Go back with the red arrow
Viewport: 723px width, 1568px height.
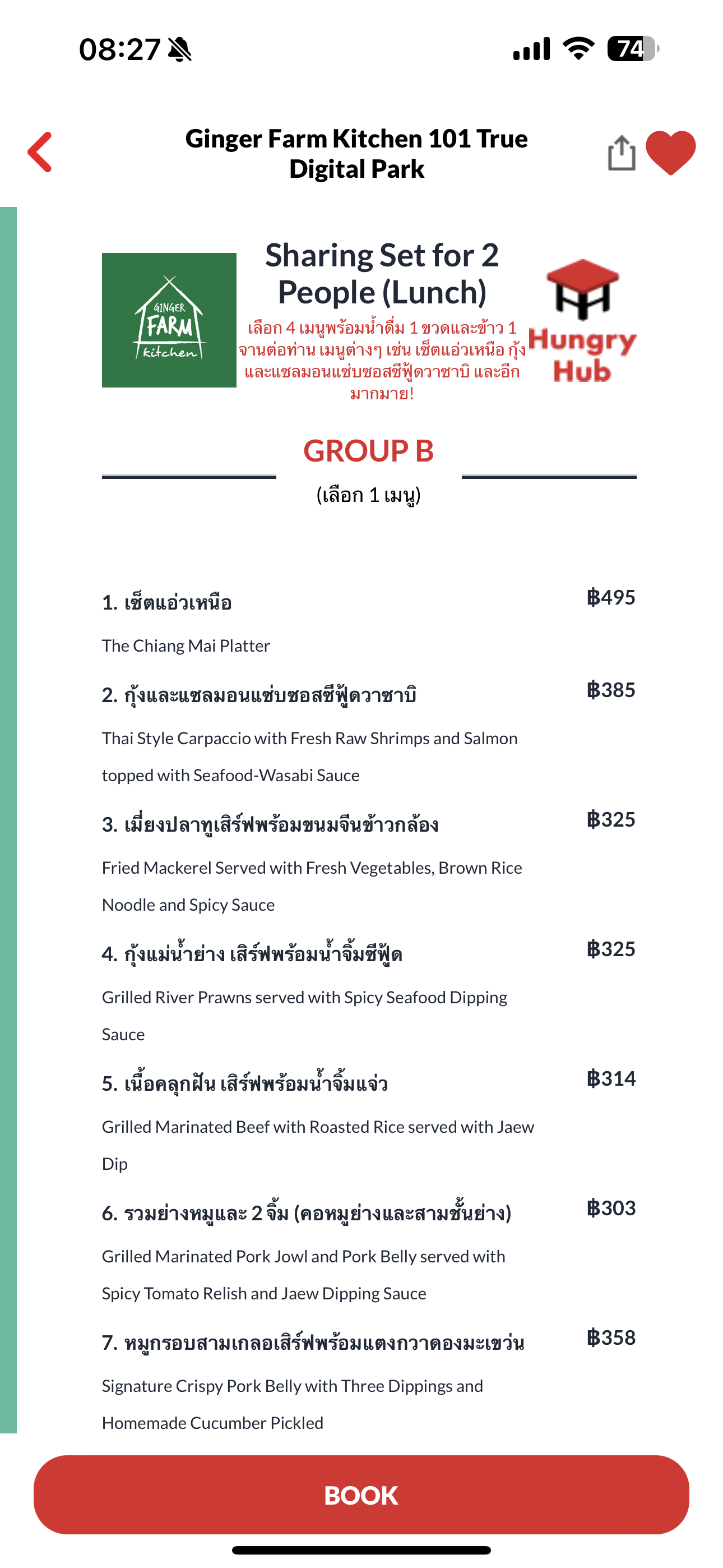click(x=40, y=152)
